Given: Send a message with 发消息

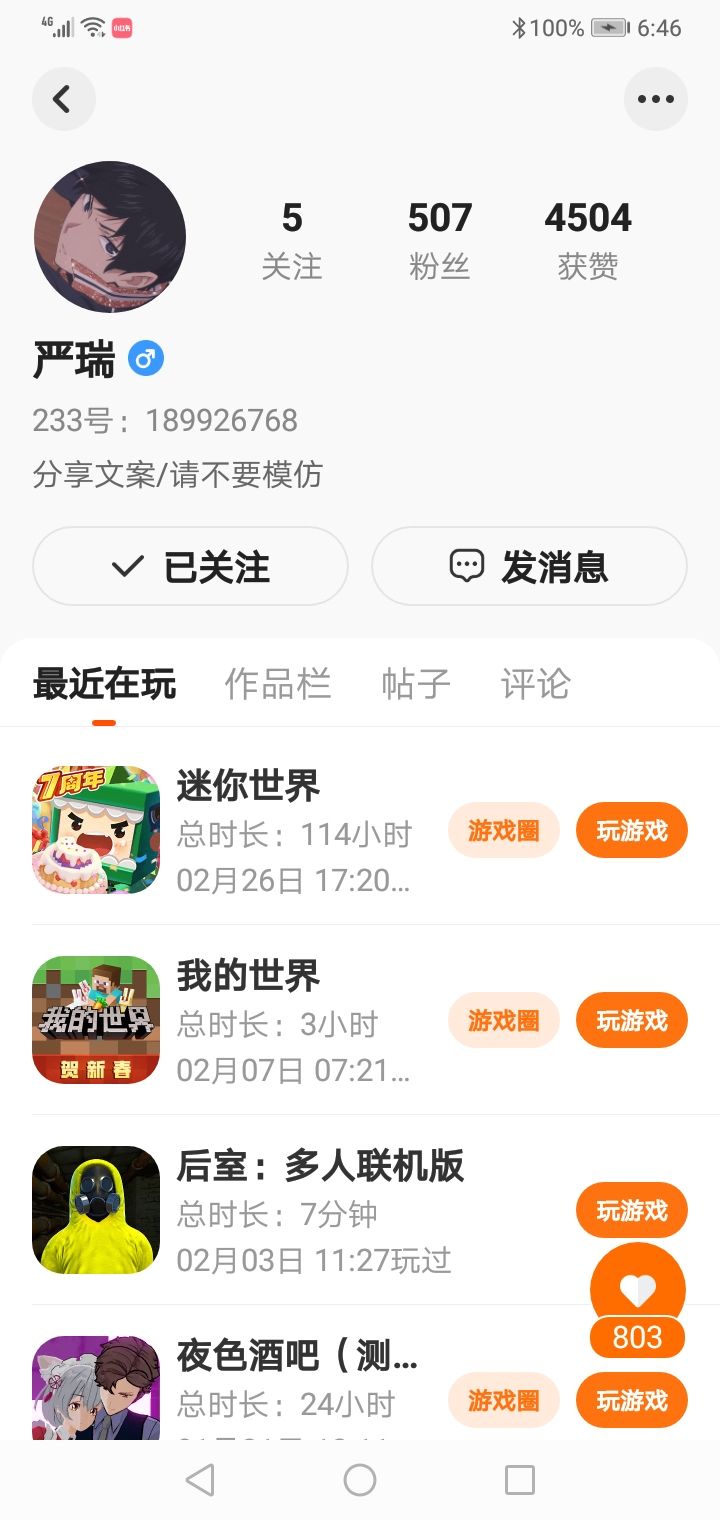Looking at the screenshot, I should 529,566.
